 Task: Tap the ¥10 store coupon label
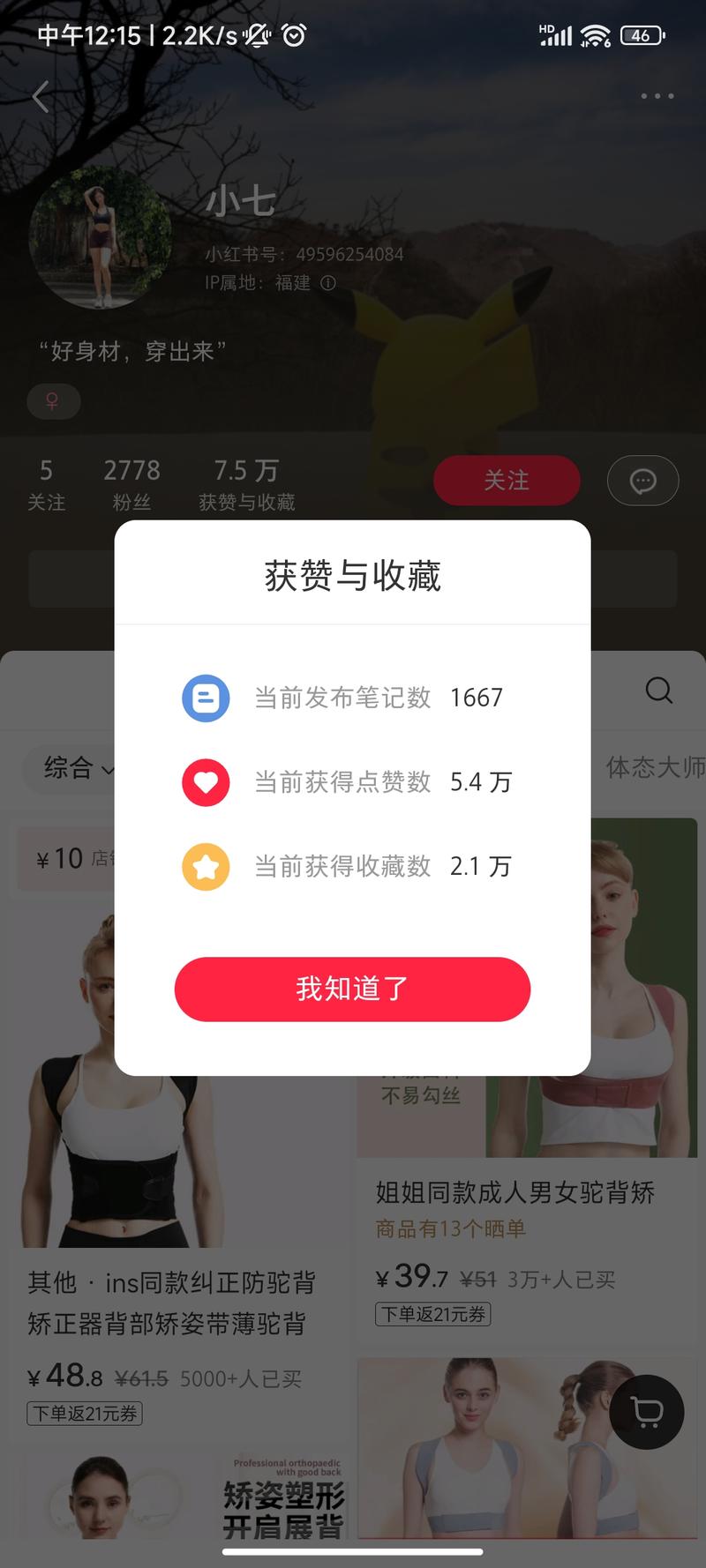55,859
